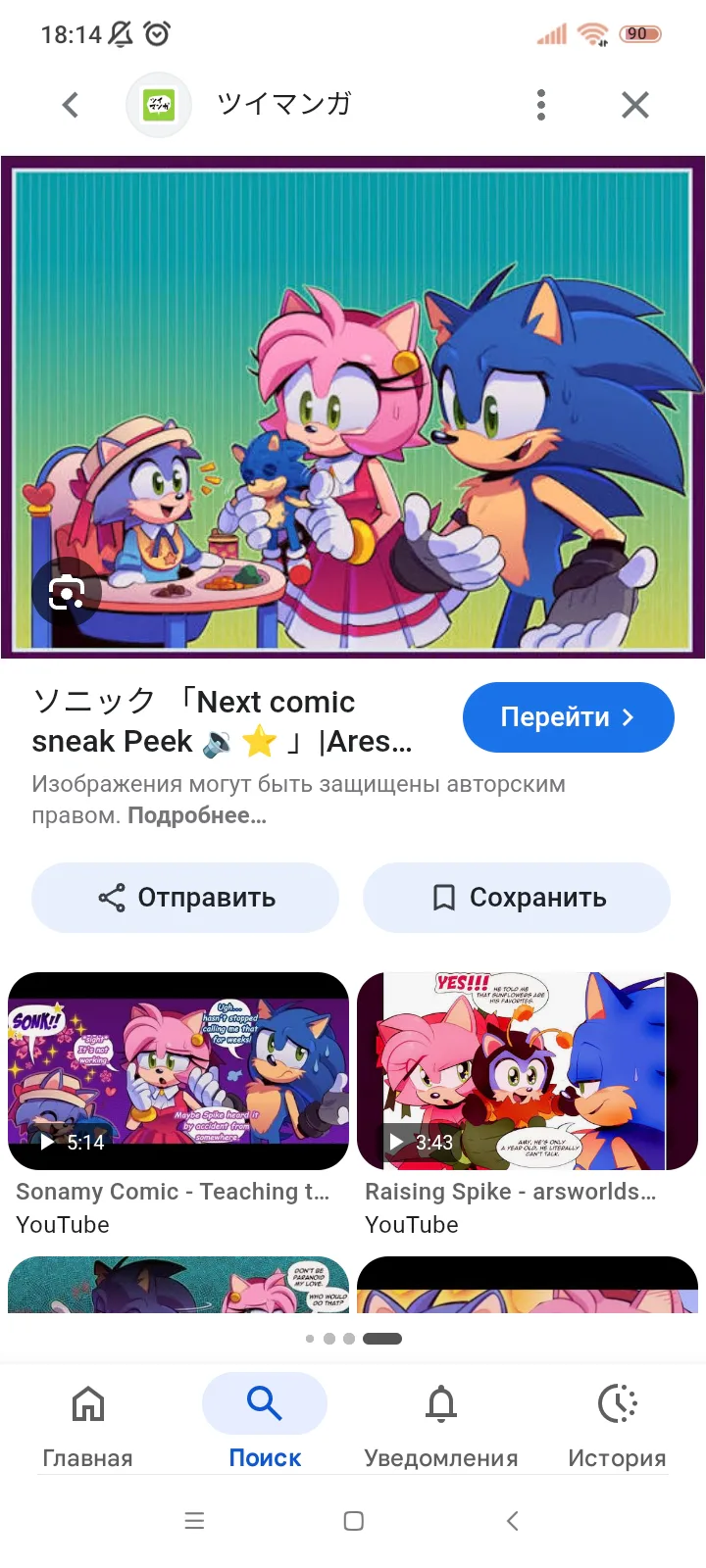Open the three-dot overflow menu
Screen dimensions: 706x1568
[540, 105]
